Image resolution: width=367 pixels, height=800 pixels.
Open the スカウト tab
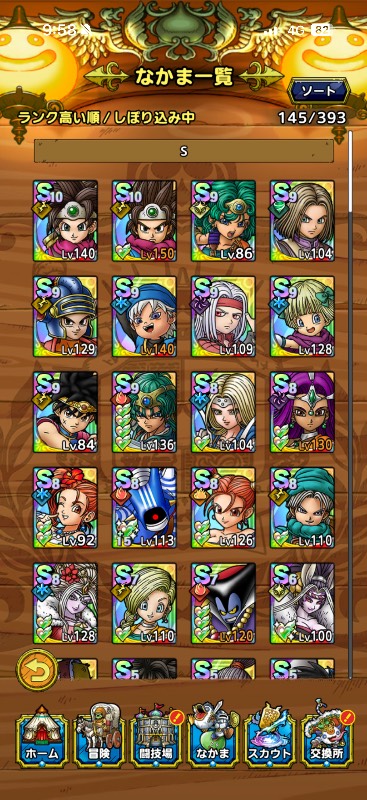pyautogui.click(x=270, y=735)
